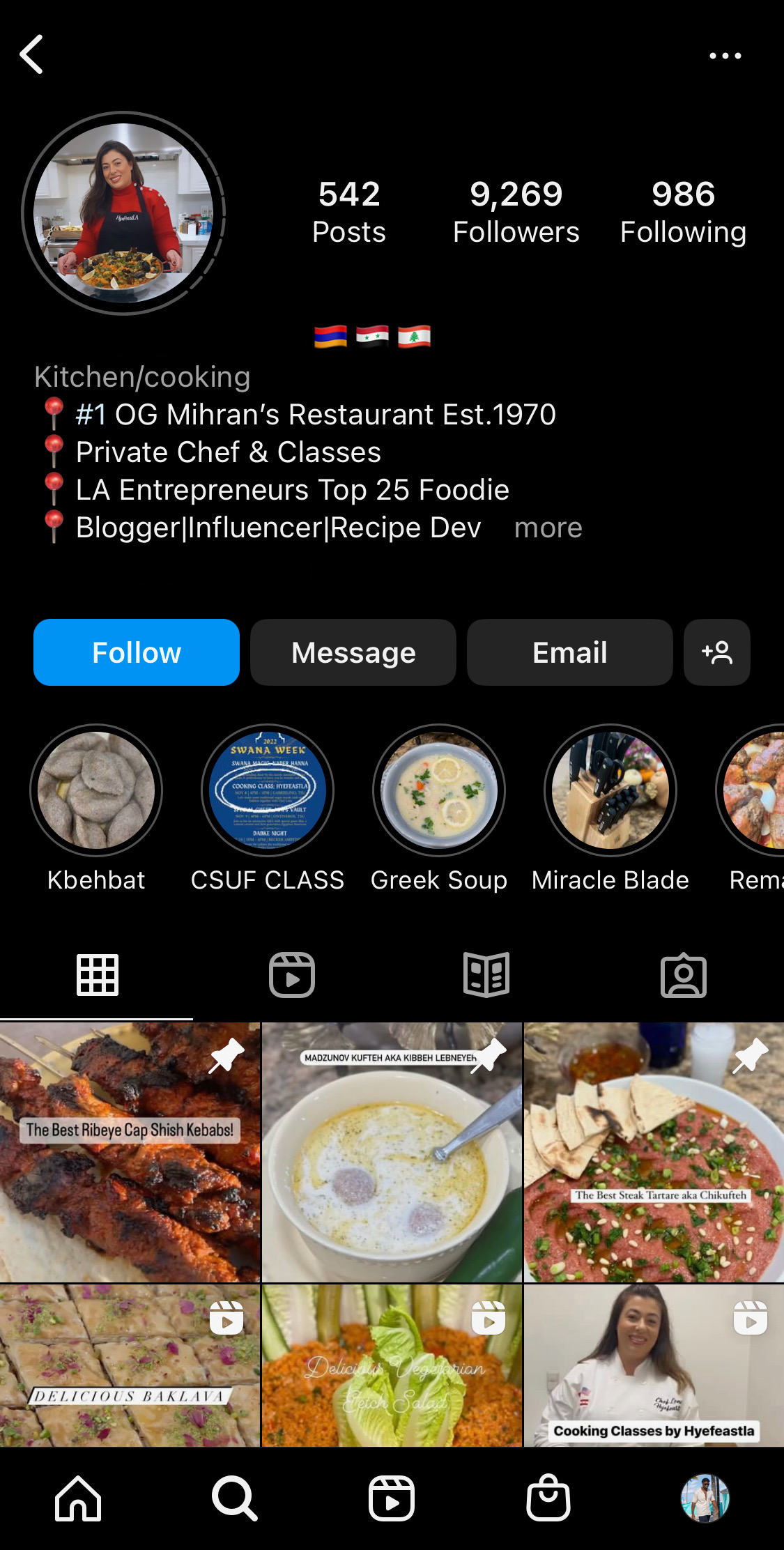View the profile picture story
This screenshot has height=1550, width=784.
click(x=123, y=213)
